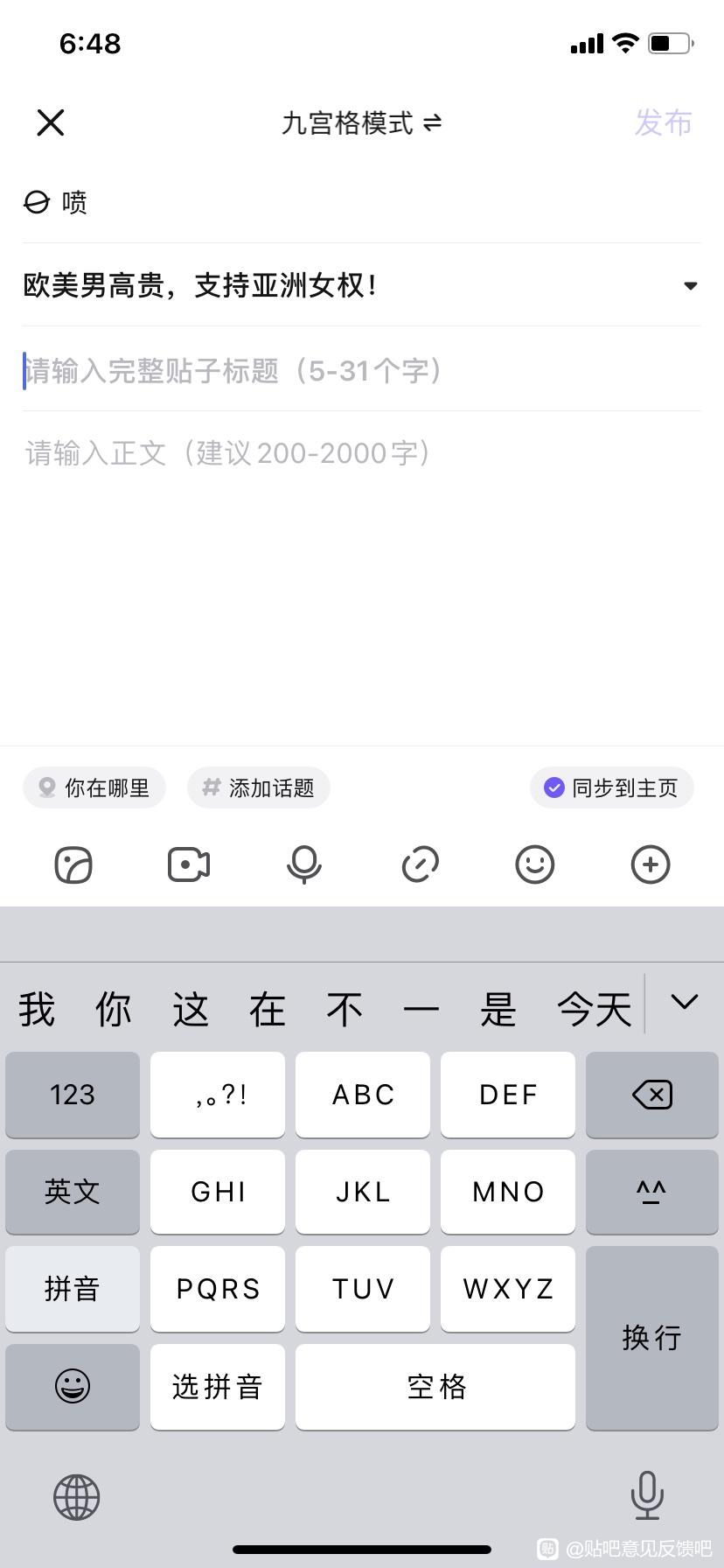Close the post composer
The image size is (724, 1568).
coord(51,122)
